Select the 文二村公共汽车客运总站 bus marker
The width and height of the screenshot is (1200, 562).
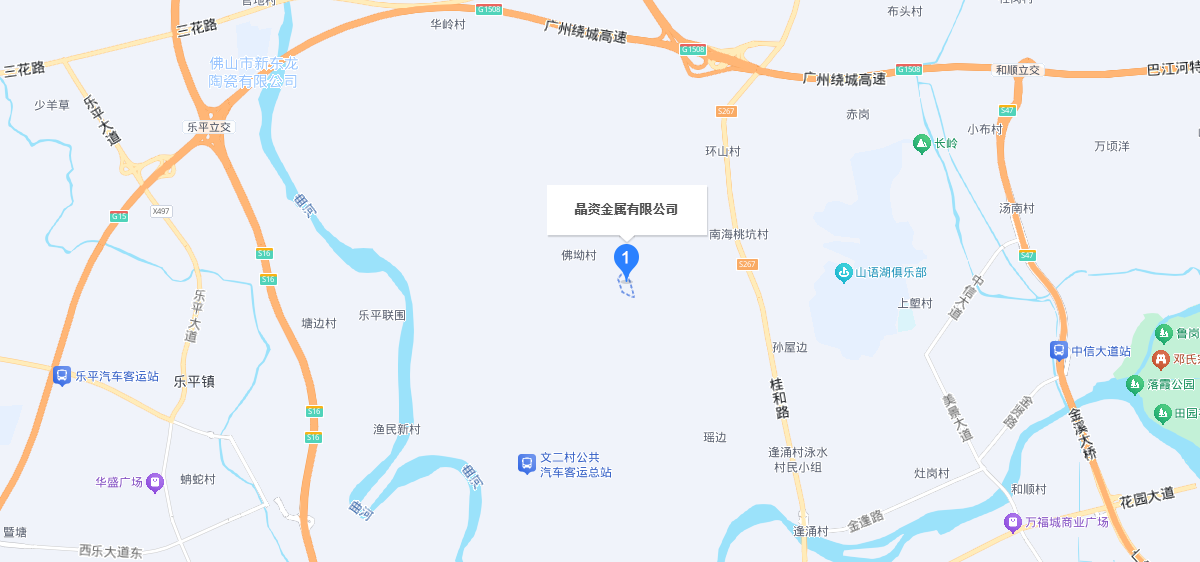pos(526,464)
